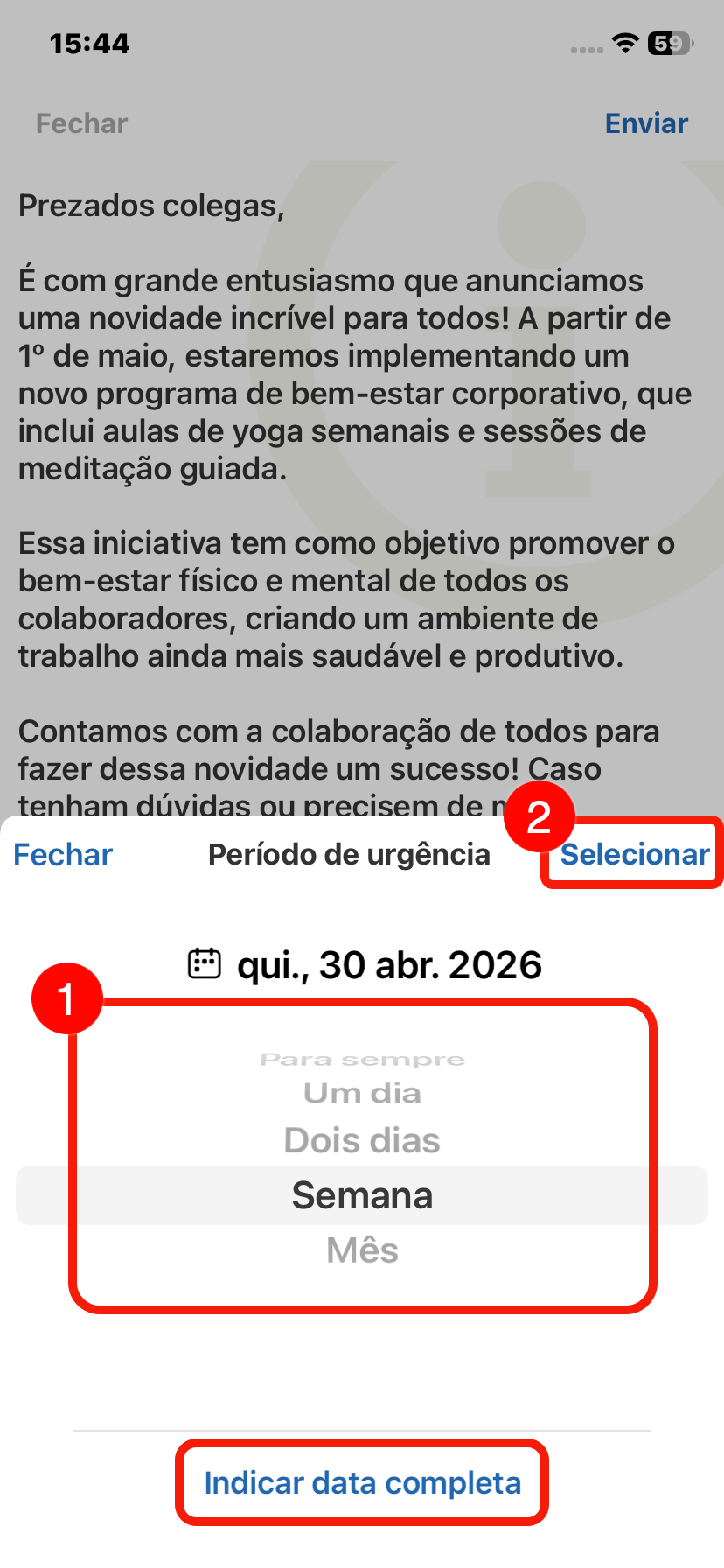The width and height of the screenshot is (724, 1568).
Task: Pick the Um dia option
Action: [x=362, y=1093]
